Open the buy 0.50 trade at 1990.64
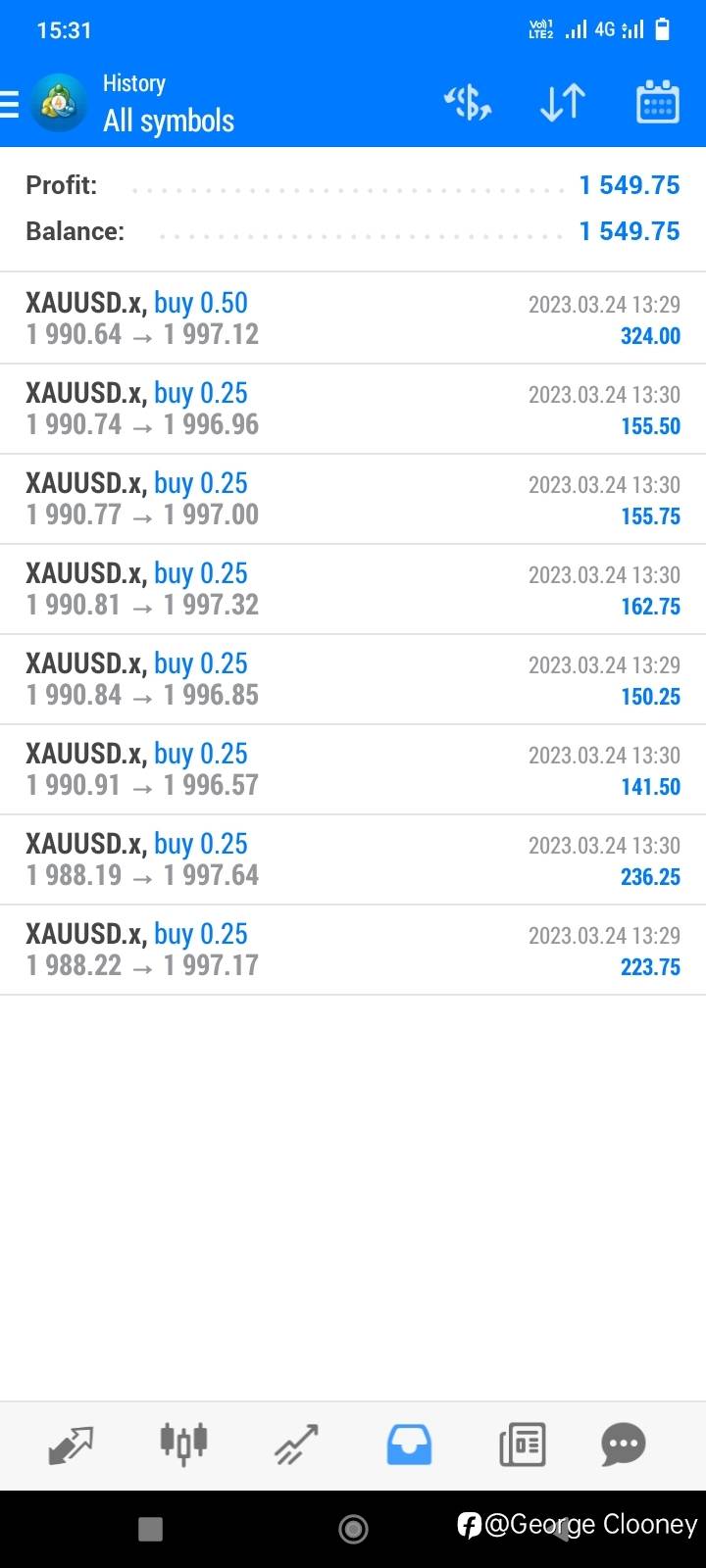The height and width of the screenshot is (1568, 706). click(353, 318)
